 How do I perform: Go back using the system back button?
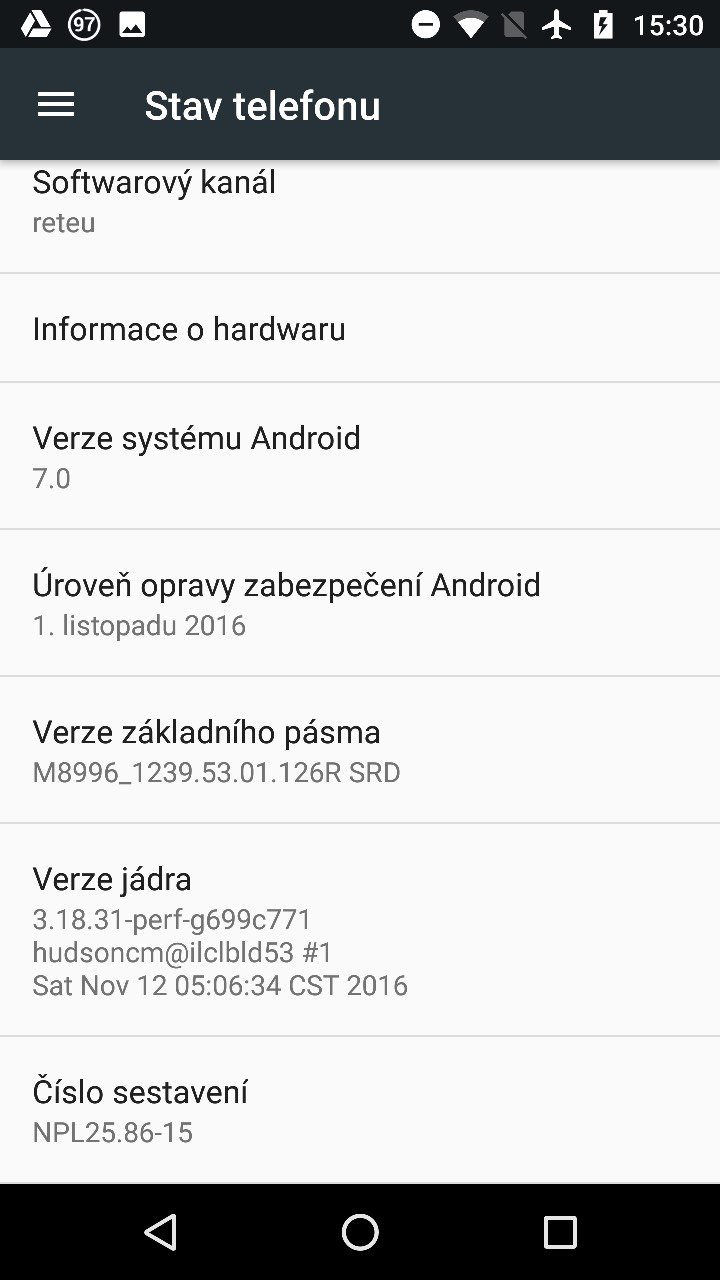pos(160,1232)
